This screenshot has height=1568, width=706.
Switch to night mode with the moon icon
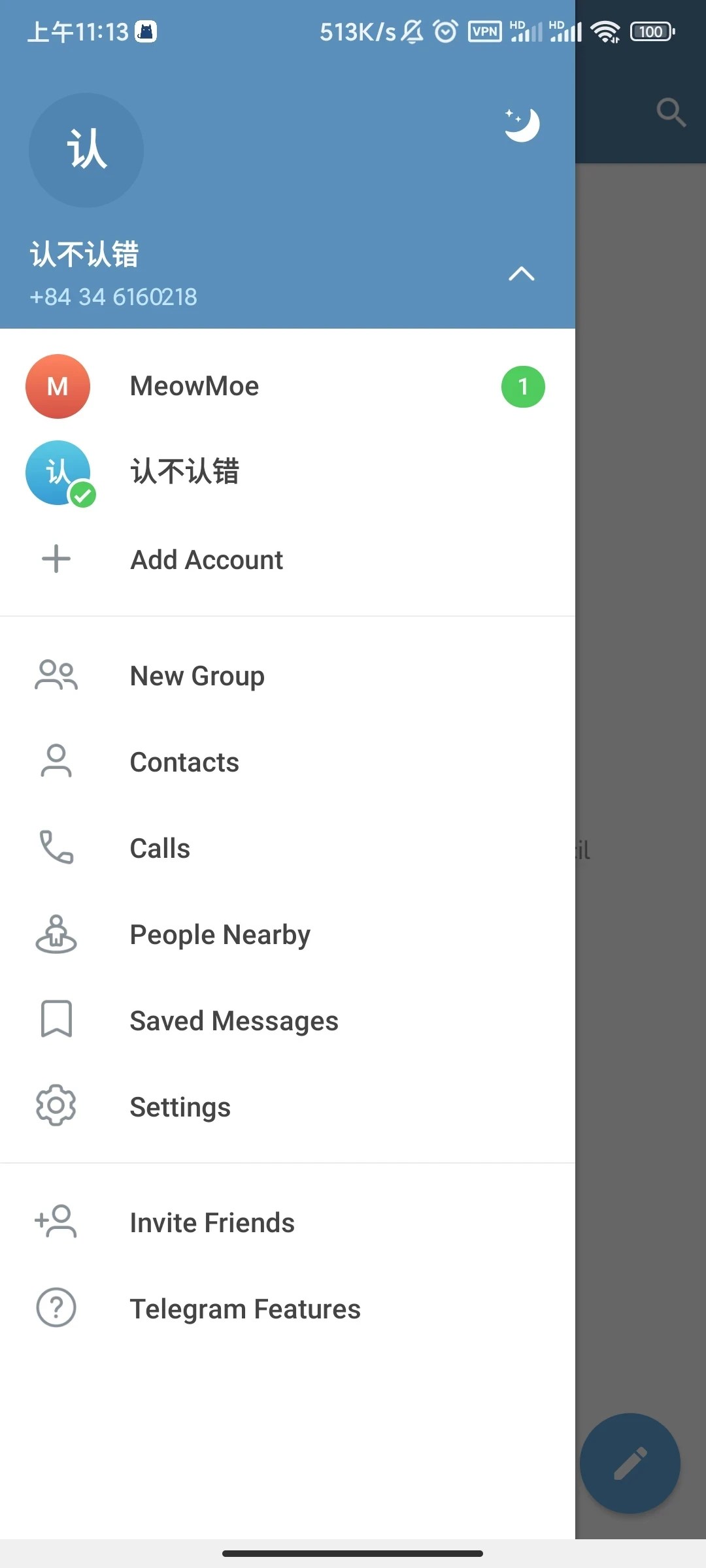tap(521, 125)
